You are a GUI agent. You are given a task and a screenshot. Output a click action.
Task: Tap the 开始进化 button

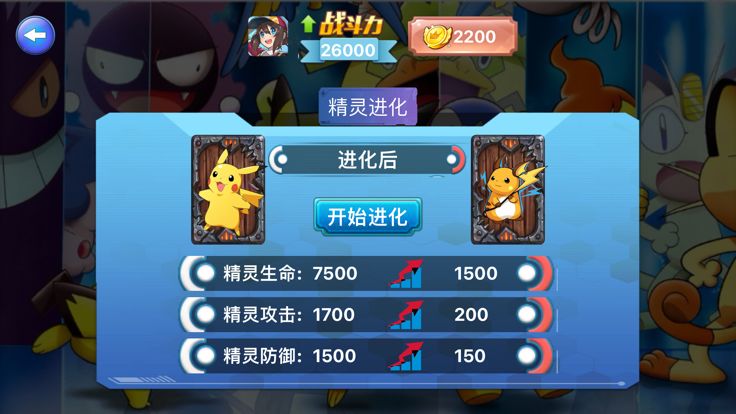pyautogui.click(x=367, y=215)
